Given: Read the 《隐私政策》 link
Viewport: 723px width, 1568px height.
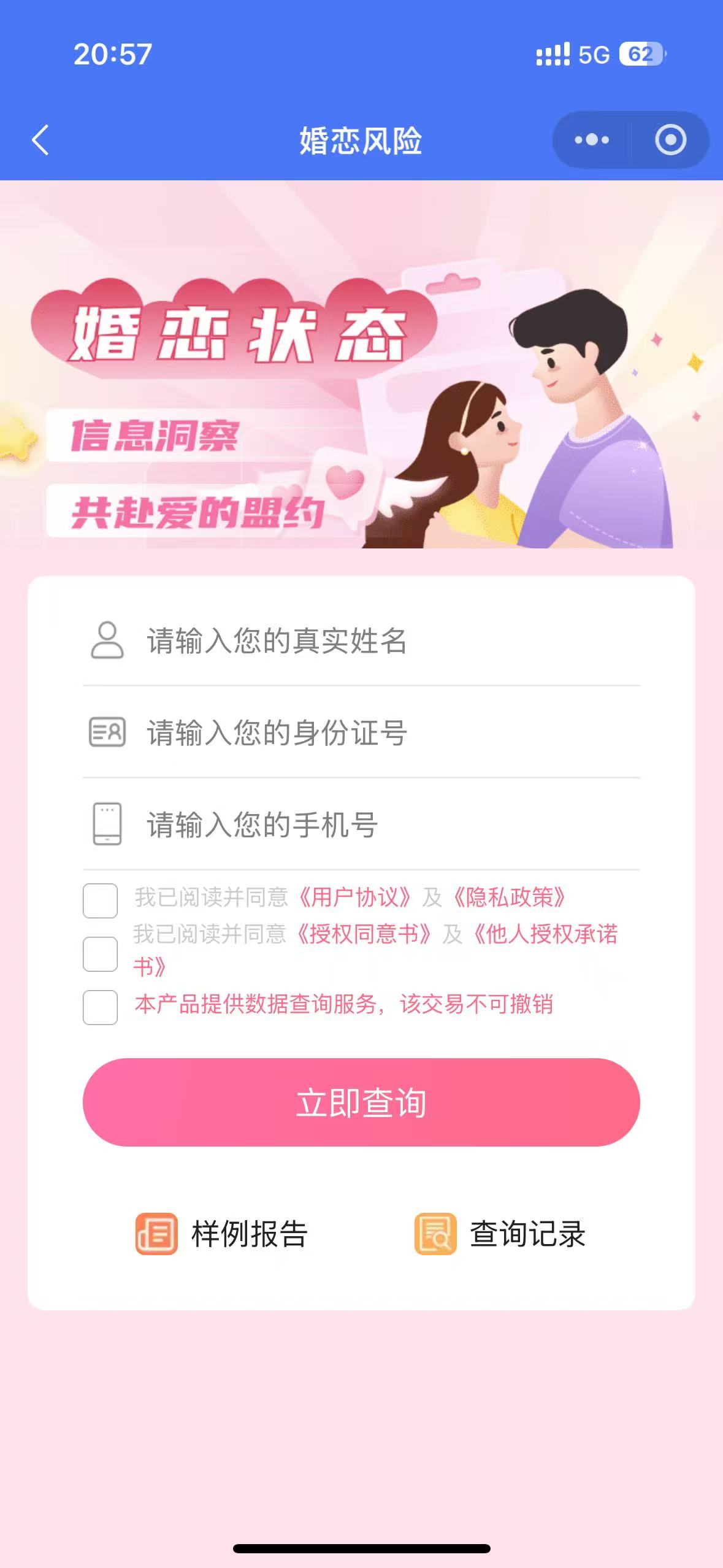Looking at the screenshot, I should pyautogui.click(x=509, y=897).
